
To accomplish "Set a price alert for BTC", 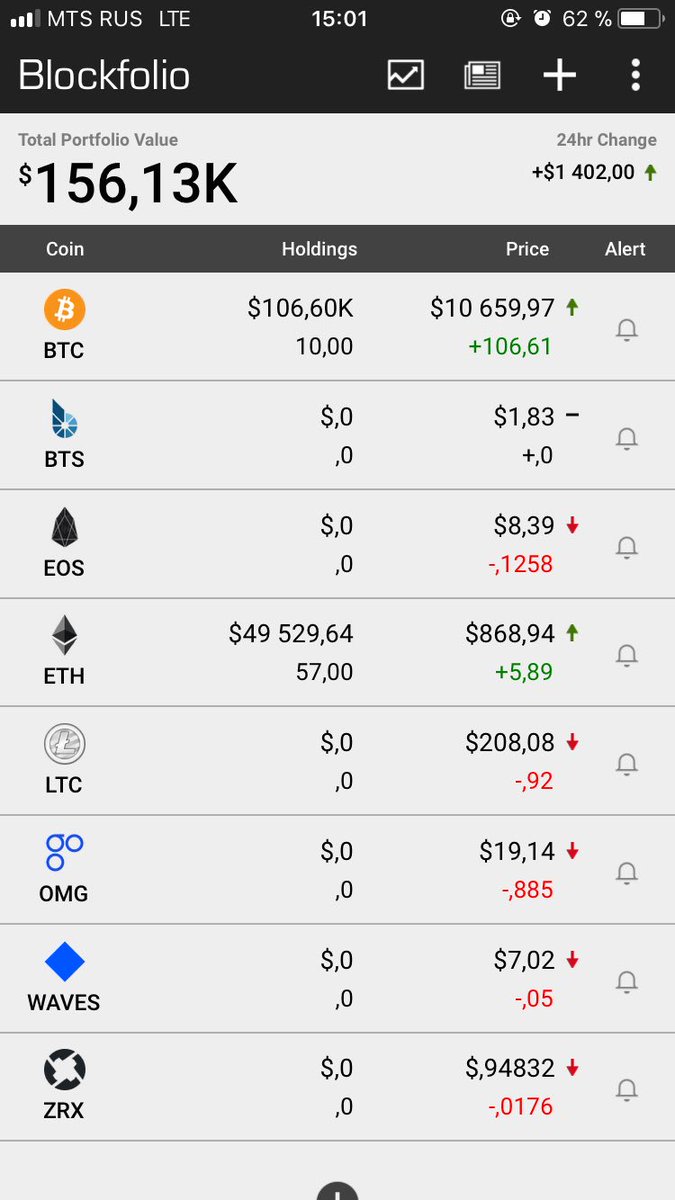I will point(627,330).
